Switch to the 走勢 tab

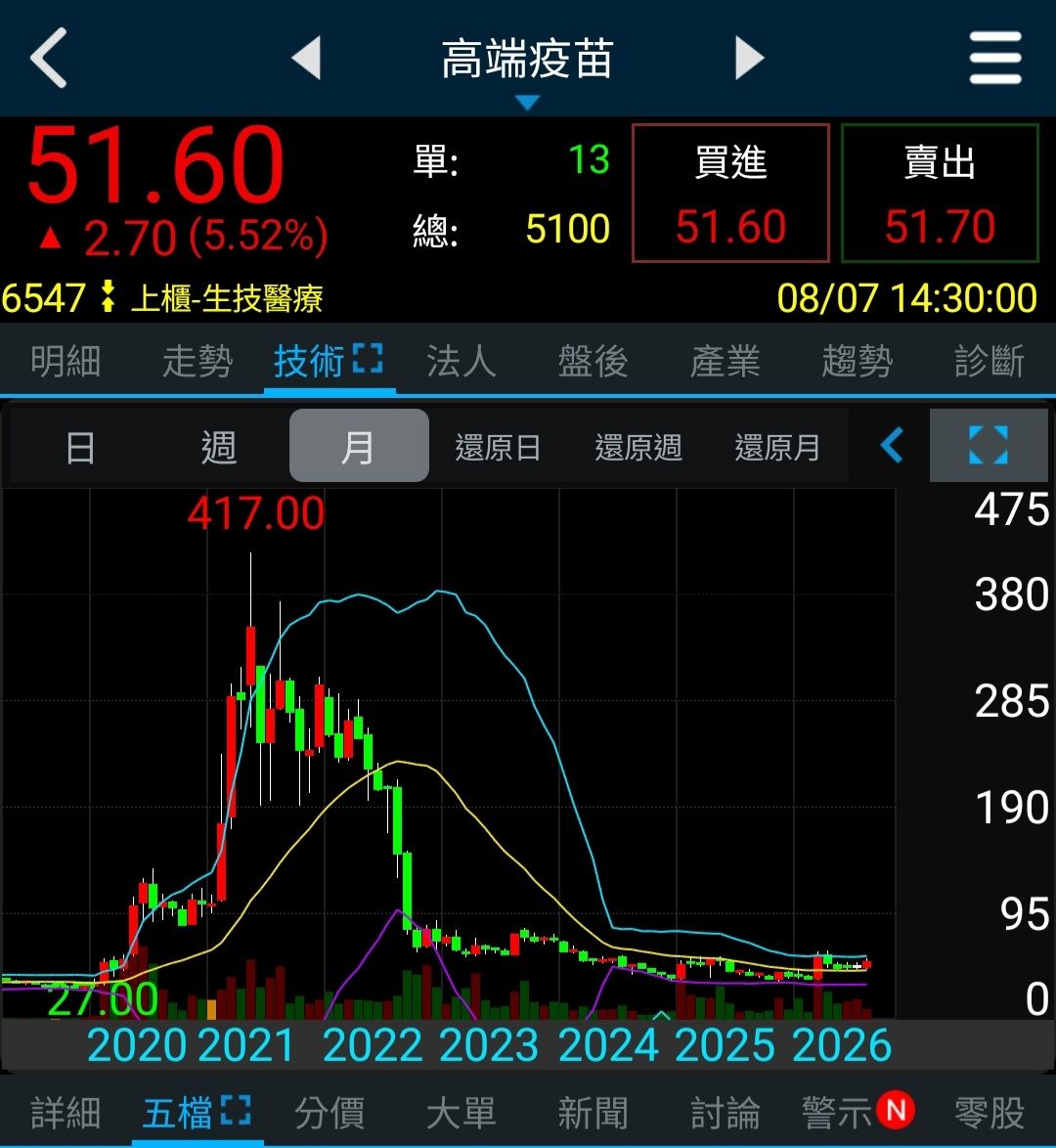coord(198,362)
